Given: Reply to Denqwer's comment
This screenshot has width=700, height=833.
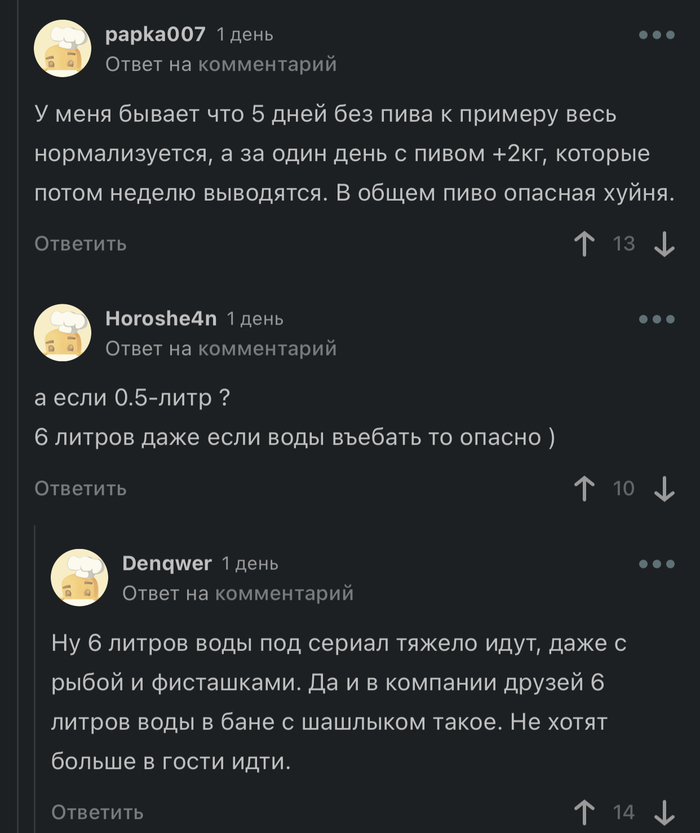Looking at the screenshot, I should click(97, 812).
